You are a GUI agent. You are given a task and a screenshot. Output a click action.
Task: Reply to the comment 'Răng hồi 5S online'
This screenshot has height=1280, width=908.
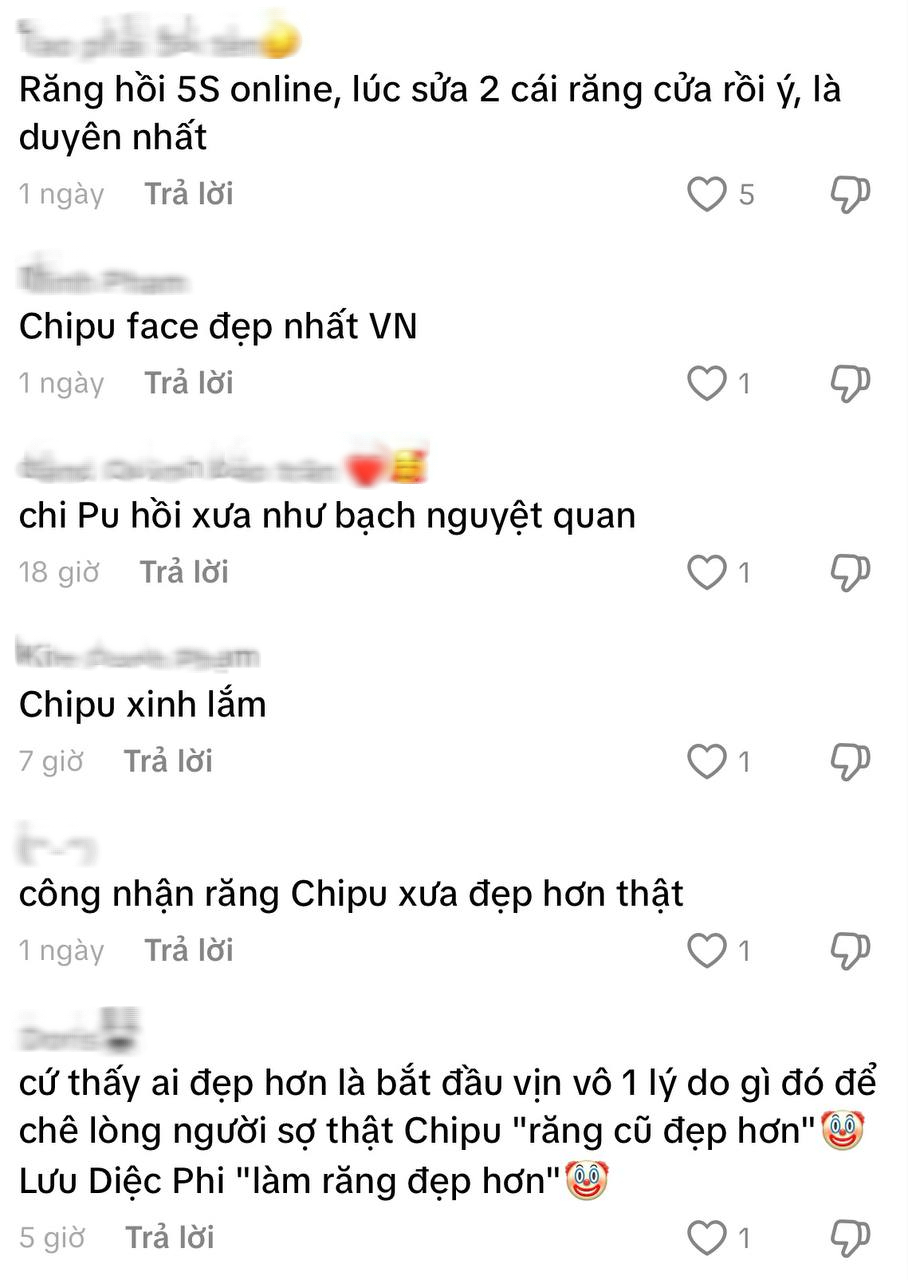pyautogui.click(x=188, y=194)
